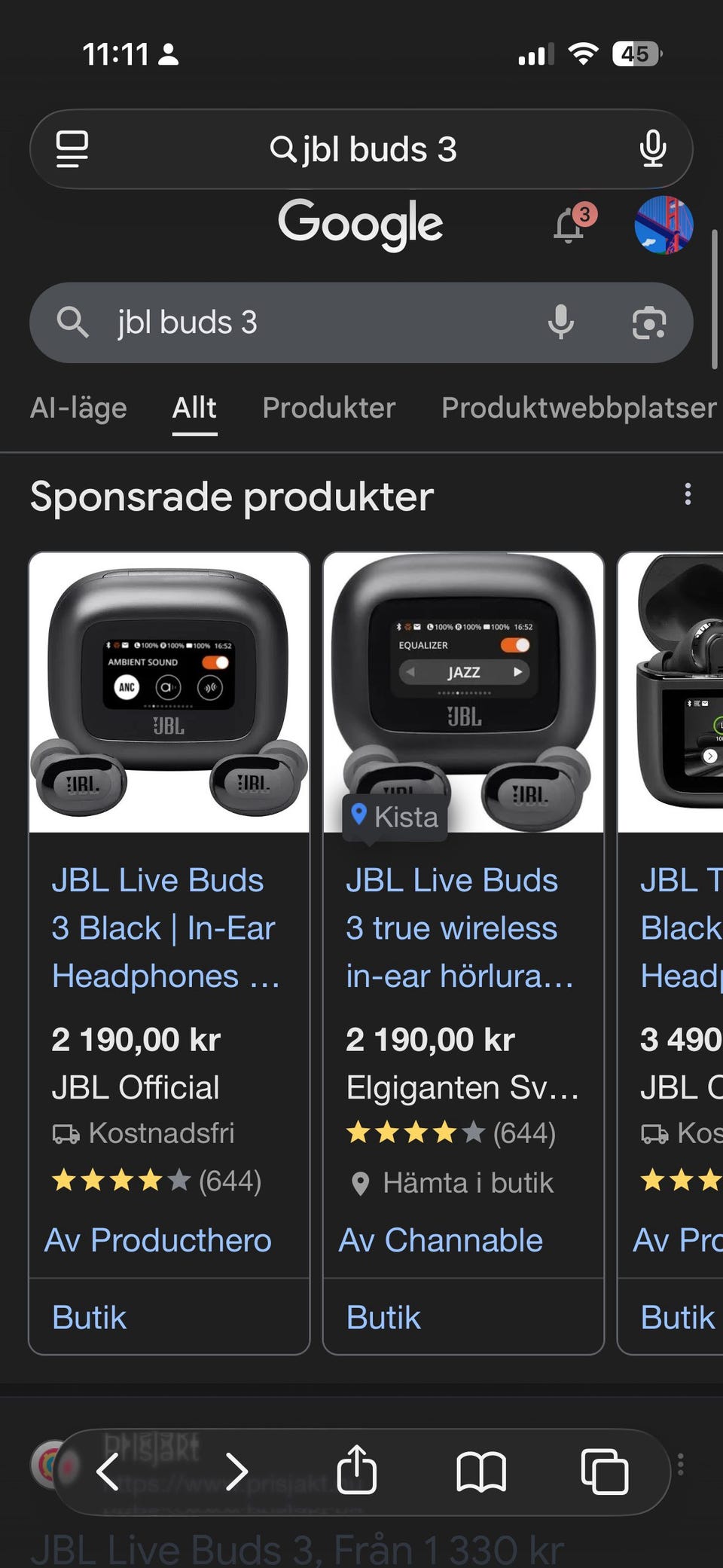The height and width of the screenshot is (1568, 723).
Task: Show open Safari tabs
Action: [604, 1471]
